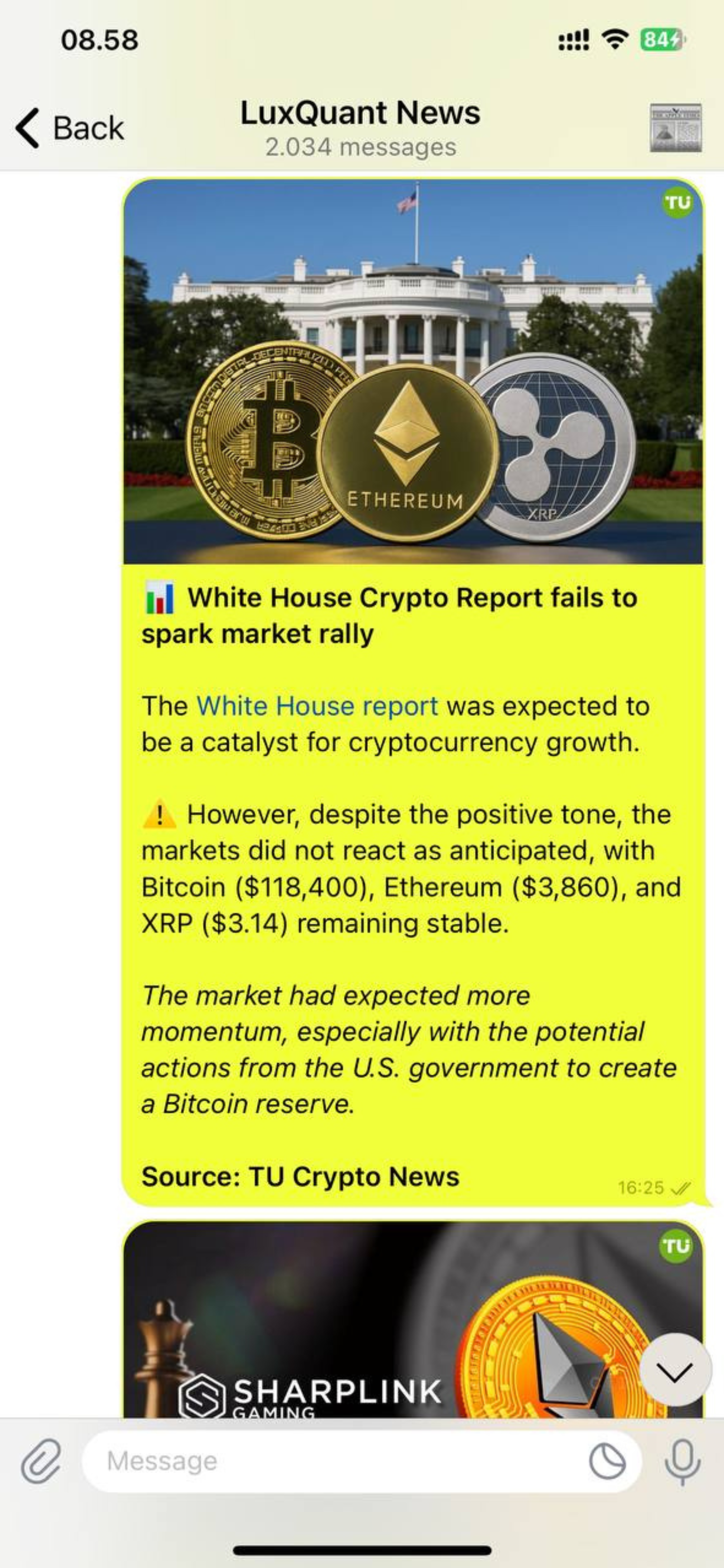Open LuxQuant News channel info
The height and width of the screenshot is (1568, 724).
pyautogui.click(x=360, y=128)
